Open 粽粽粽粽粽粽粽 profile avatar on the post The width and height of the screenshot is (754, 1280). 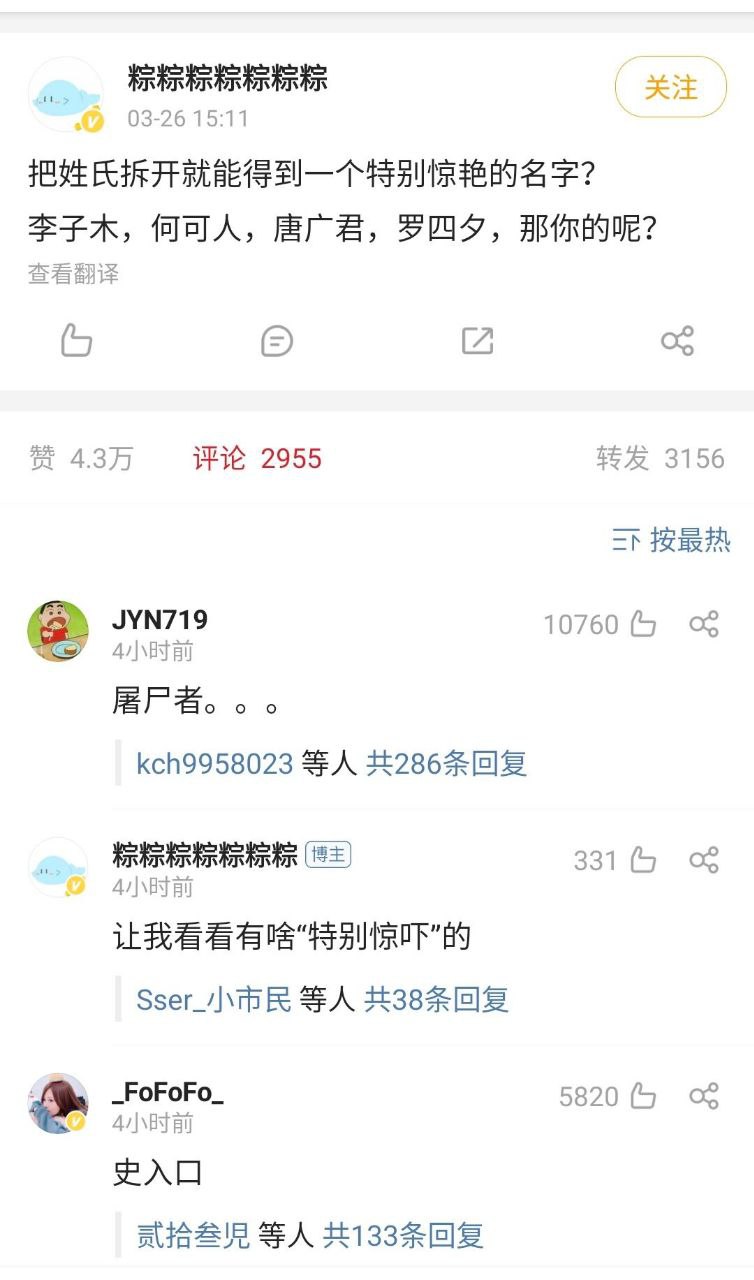coord(66,94)
